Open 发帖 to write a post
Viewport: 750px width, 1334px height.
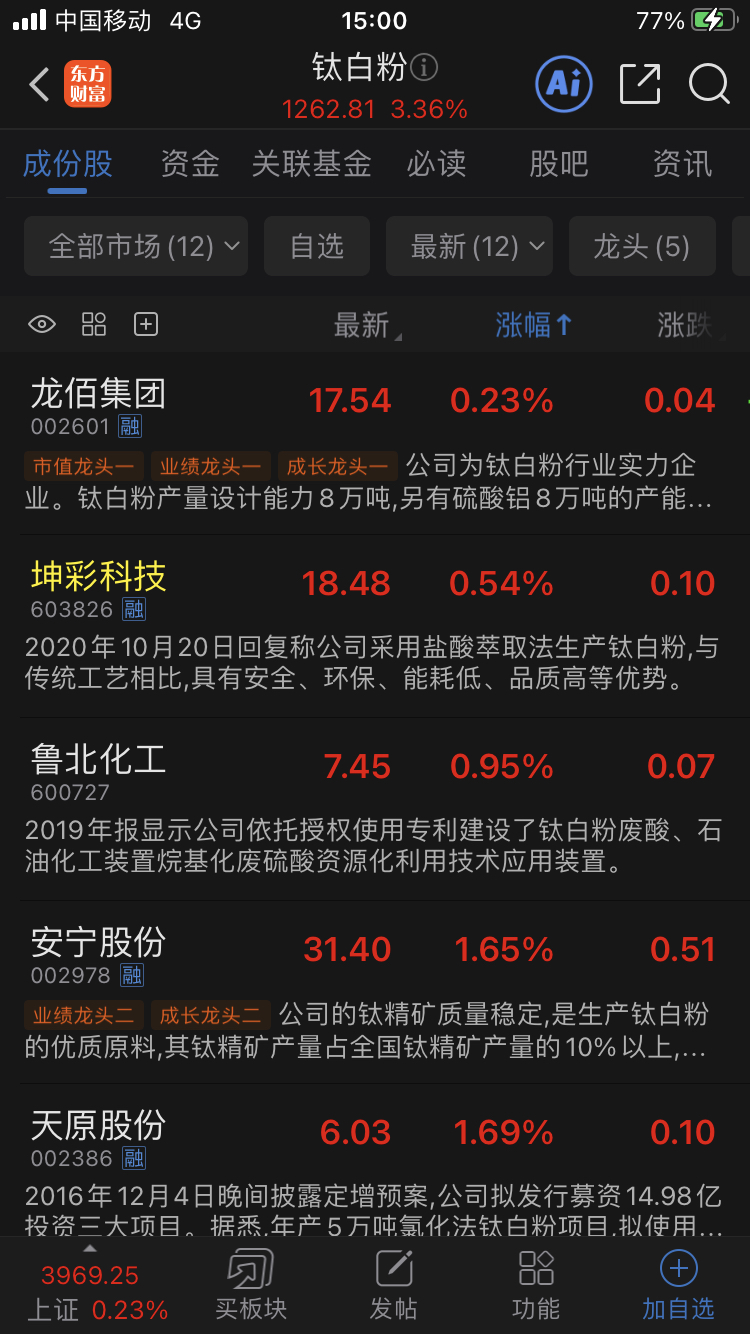(x=394, y=1286)
